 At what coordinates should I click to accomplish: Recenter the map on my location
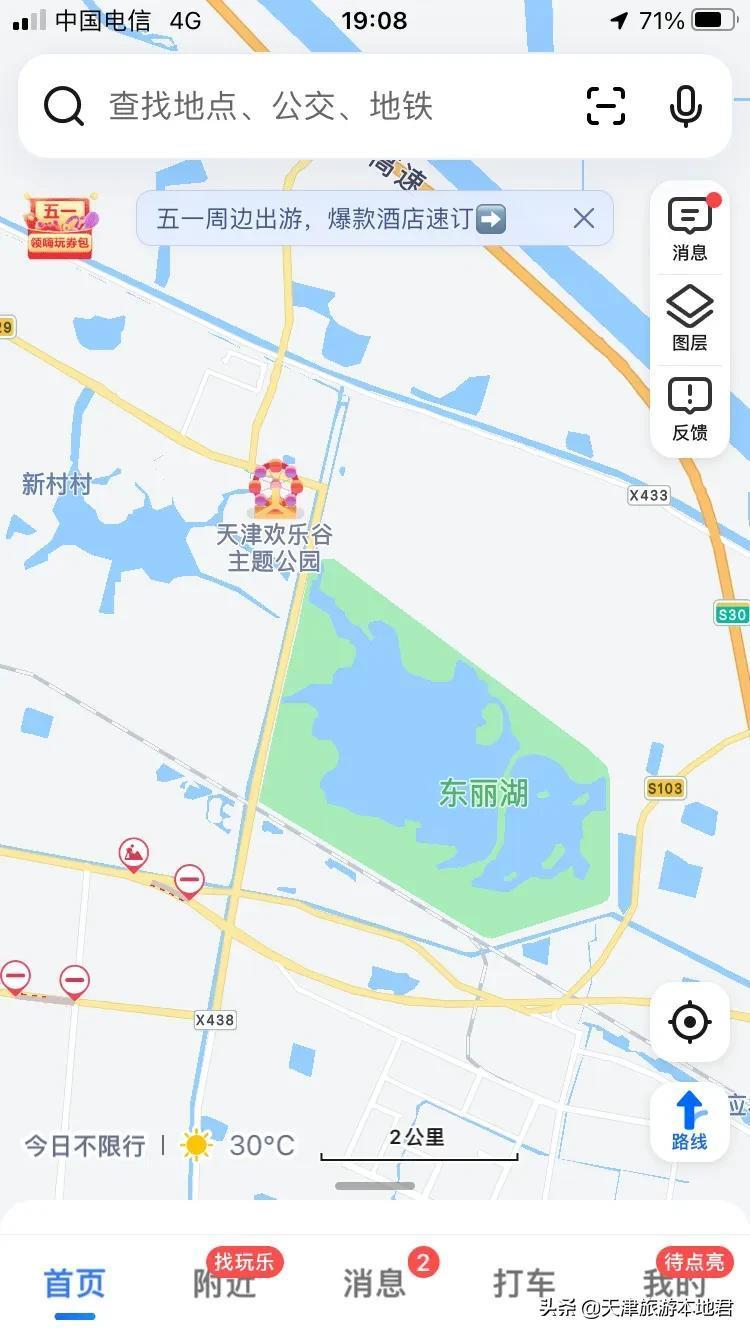click(x=690, y=1022)
